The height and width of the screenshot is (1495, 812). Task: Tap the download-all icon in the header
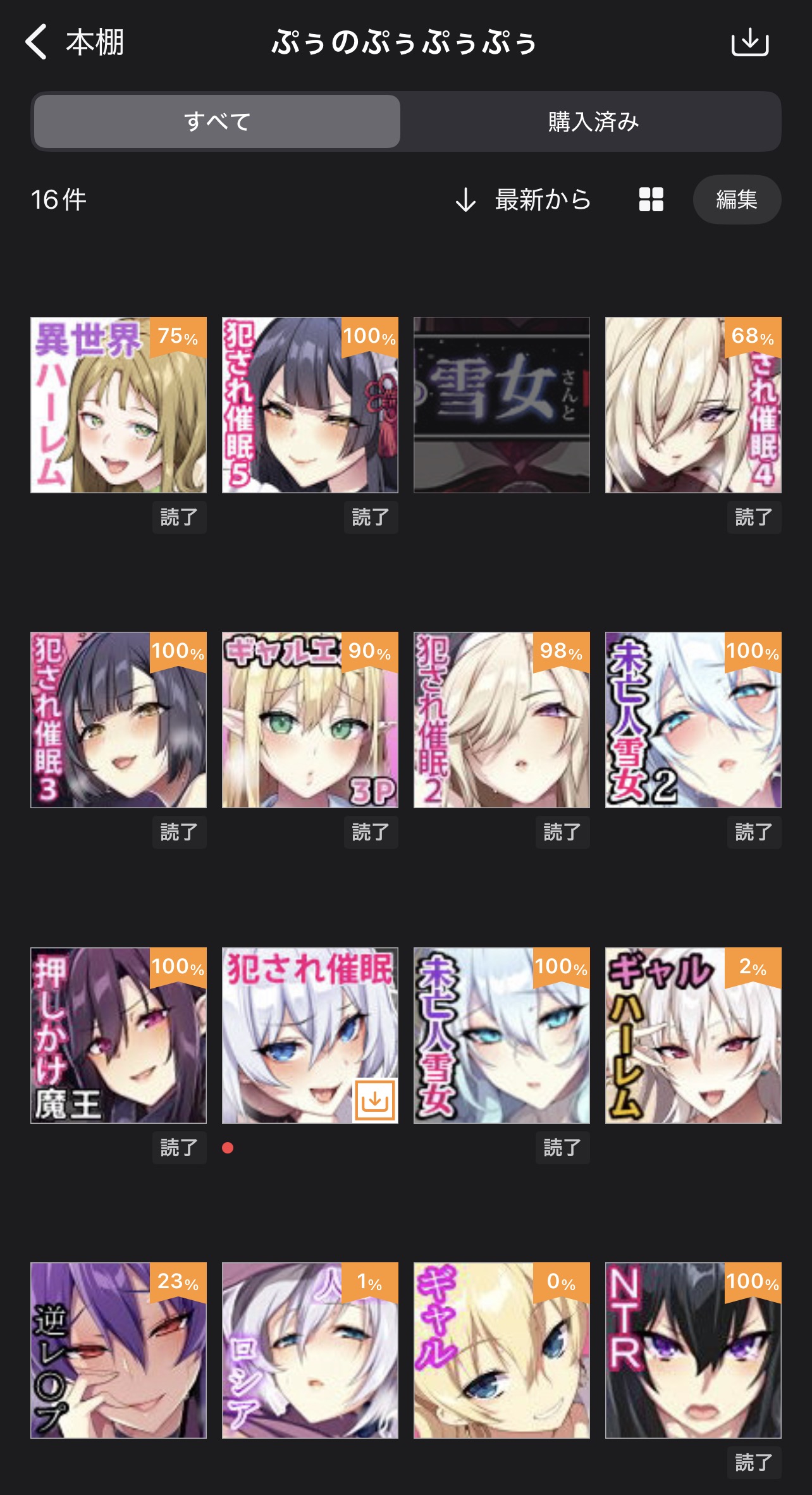point(749,42)
